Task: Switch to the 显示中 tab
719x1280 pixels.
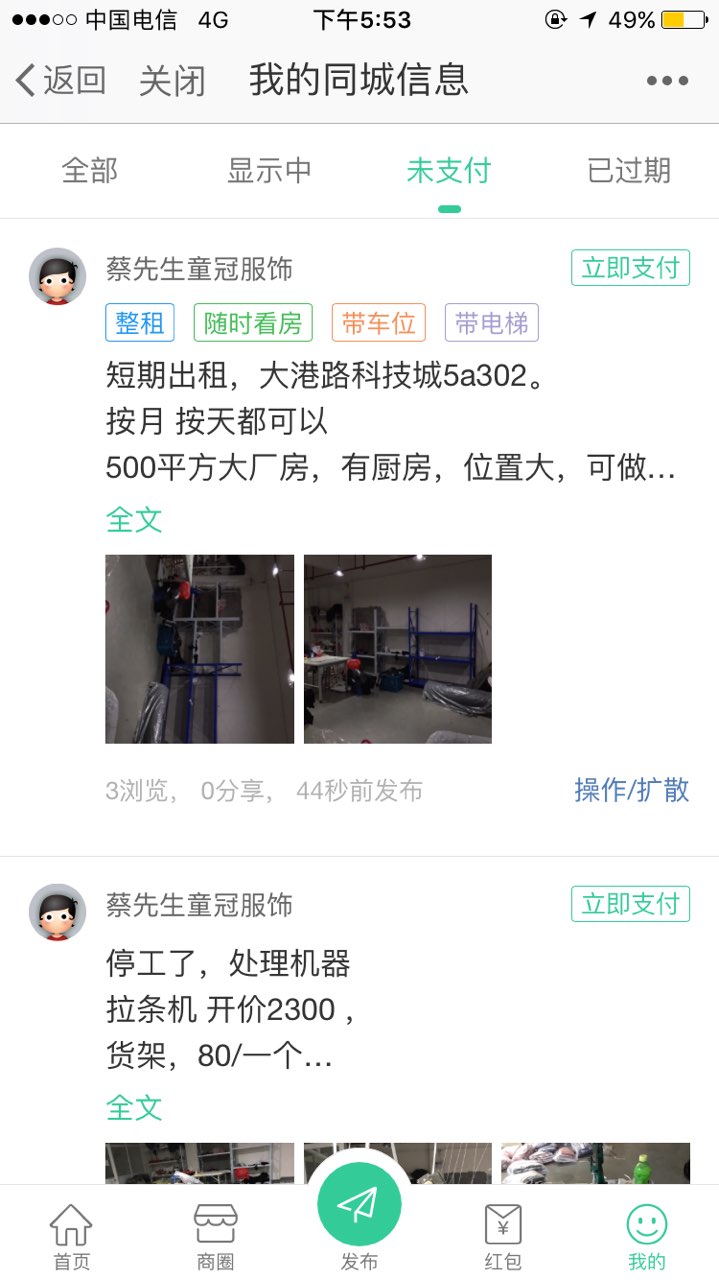Action: pos(269,171)
